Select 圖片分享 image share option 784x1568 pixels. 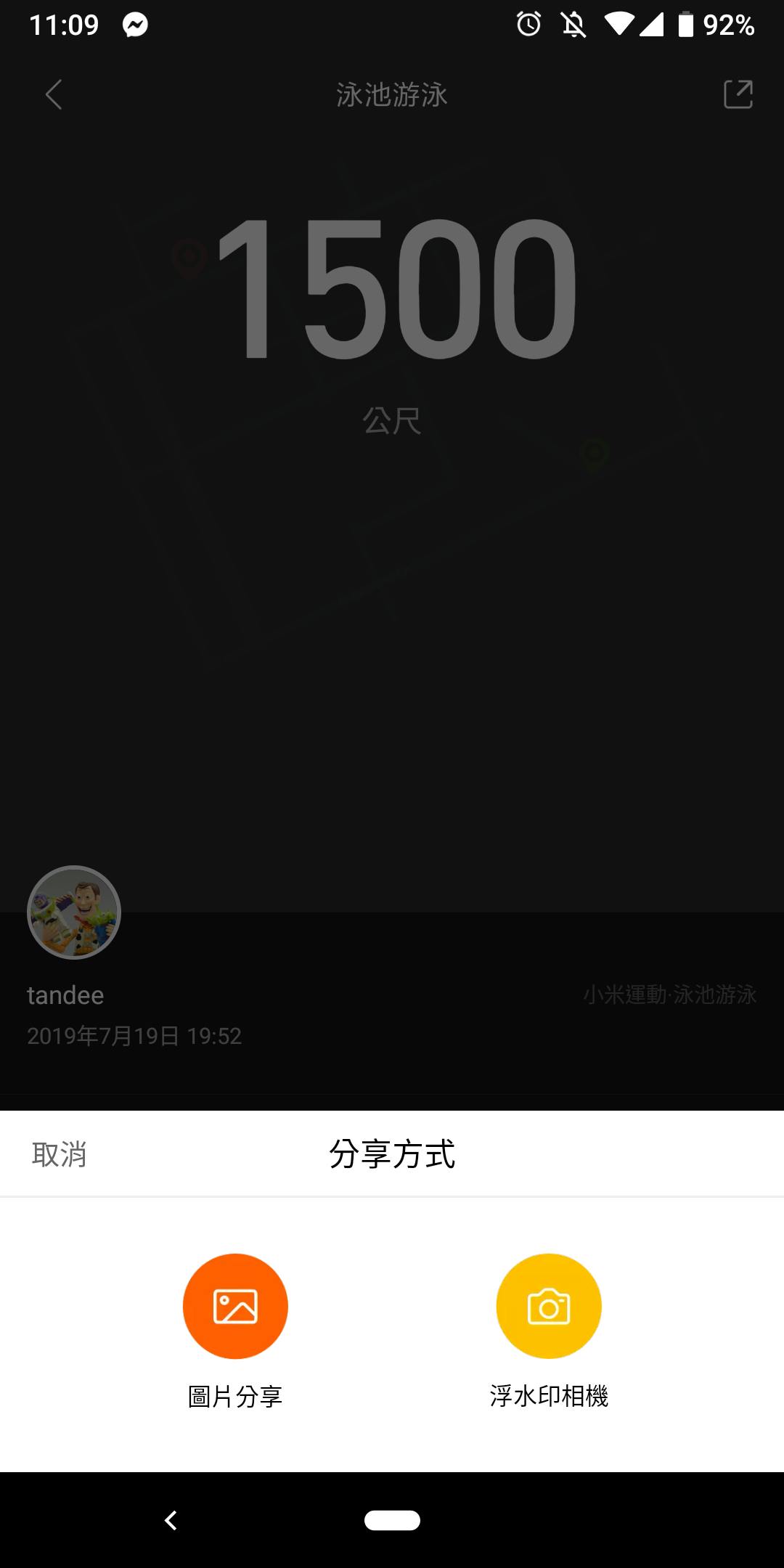(235, 1307)
